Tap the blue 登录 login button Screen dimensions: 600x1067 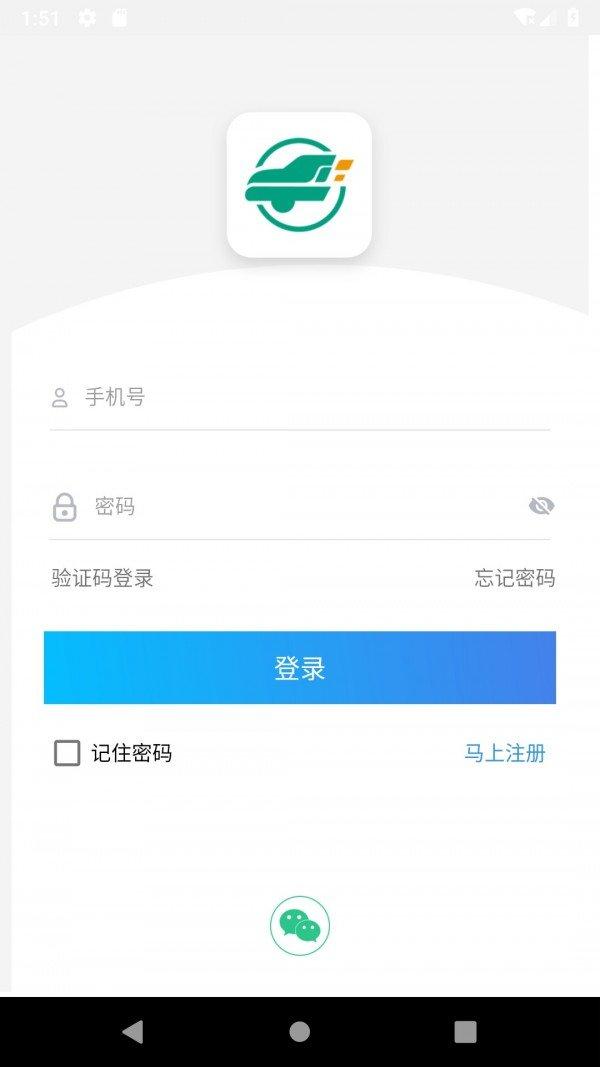pyautogui.click(x=300, y=668)
